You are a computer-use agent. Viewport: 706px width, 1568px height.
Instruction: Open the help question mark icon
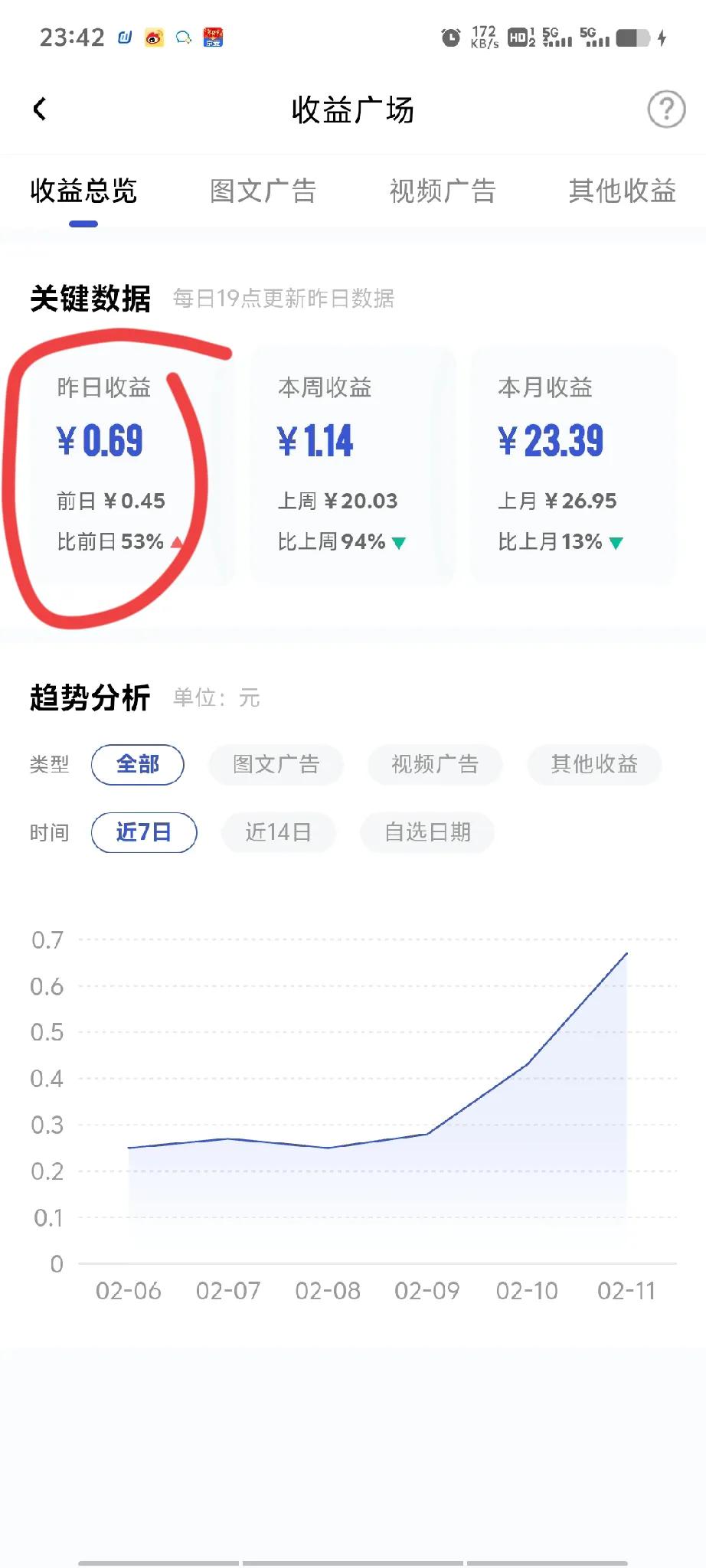[x=666, y=109]
